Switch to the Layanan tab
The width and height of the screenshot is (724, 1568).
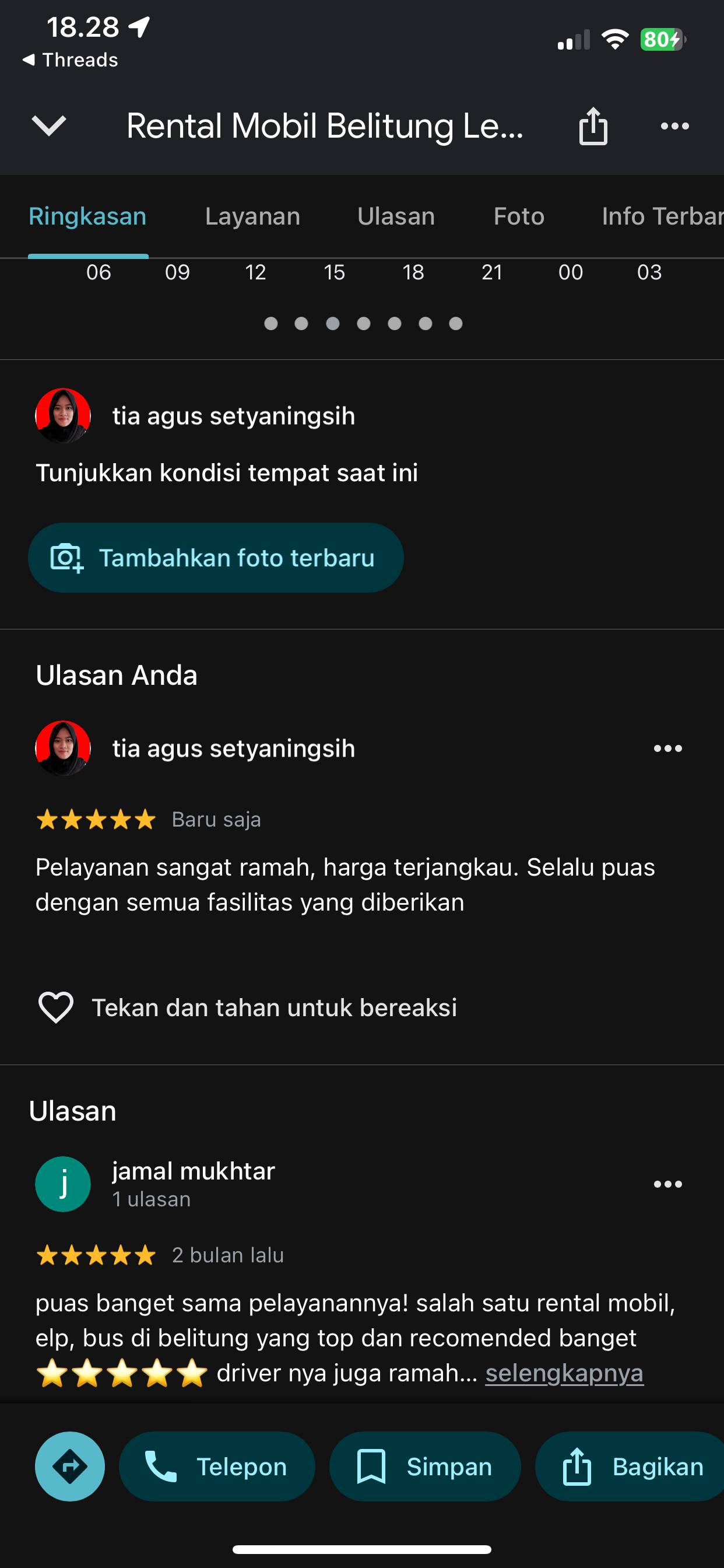point(252,216)
